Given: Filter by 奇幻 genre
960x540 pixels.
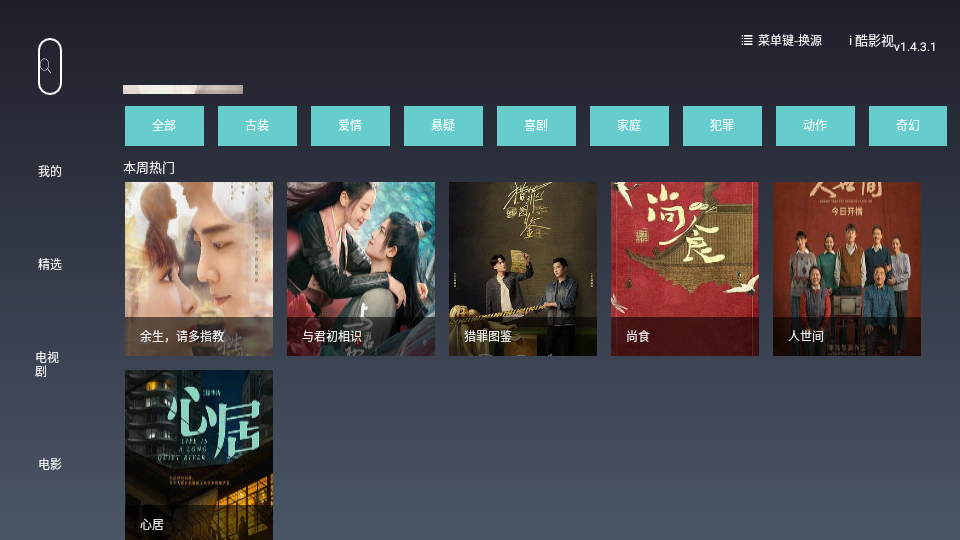Looking at the screenshot, I should (x=908, y=126).
